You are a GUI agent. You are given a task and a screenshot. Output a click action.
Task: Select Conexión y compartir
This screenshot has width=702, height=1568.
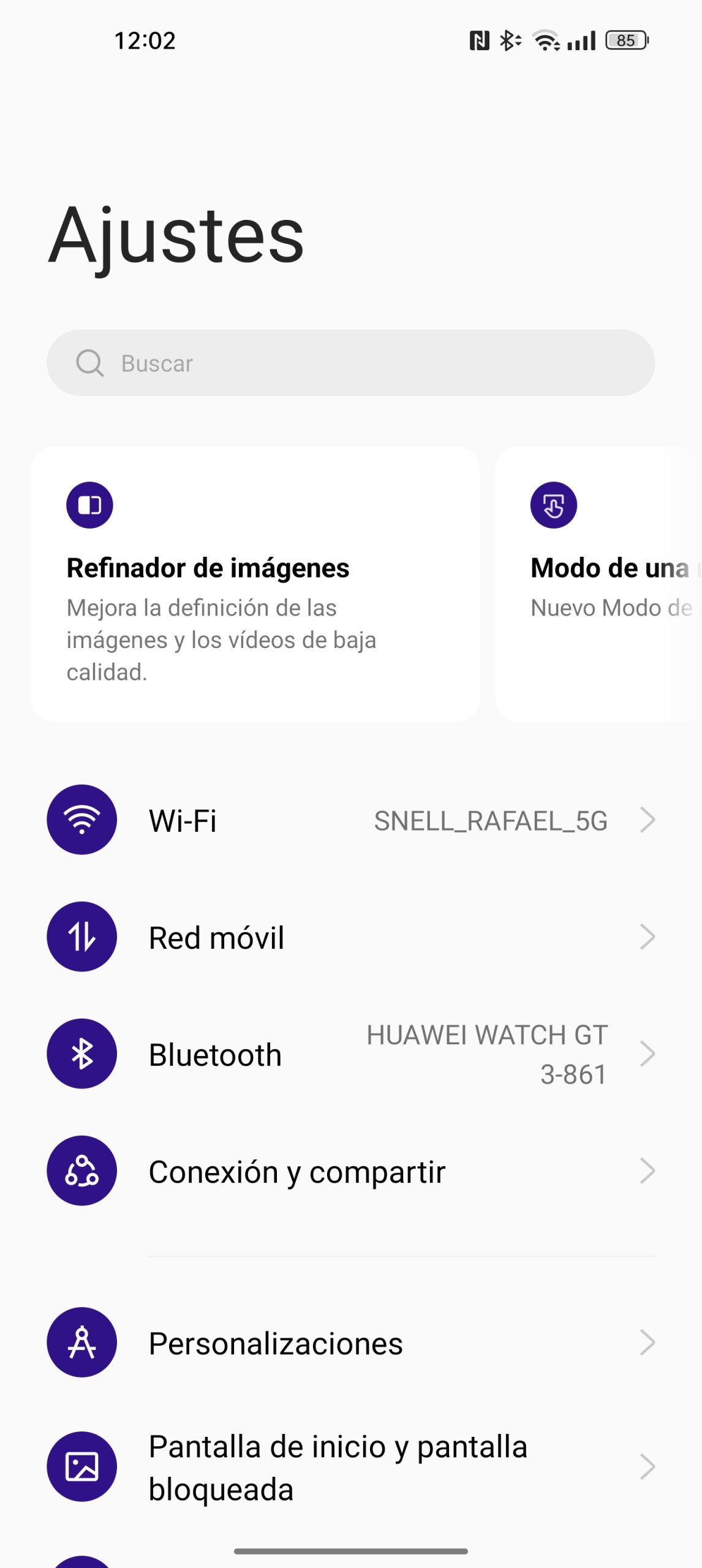[350, 1171]
